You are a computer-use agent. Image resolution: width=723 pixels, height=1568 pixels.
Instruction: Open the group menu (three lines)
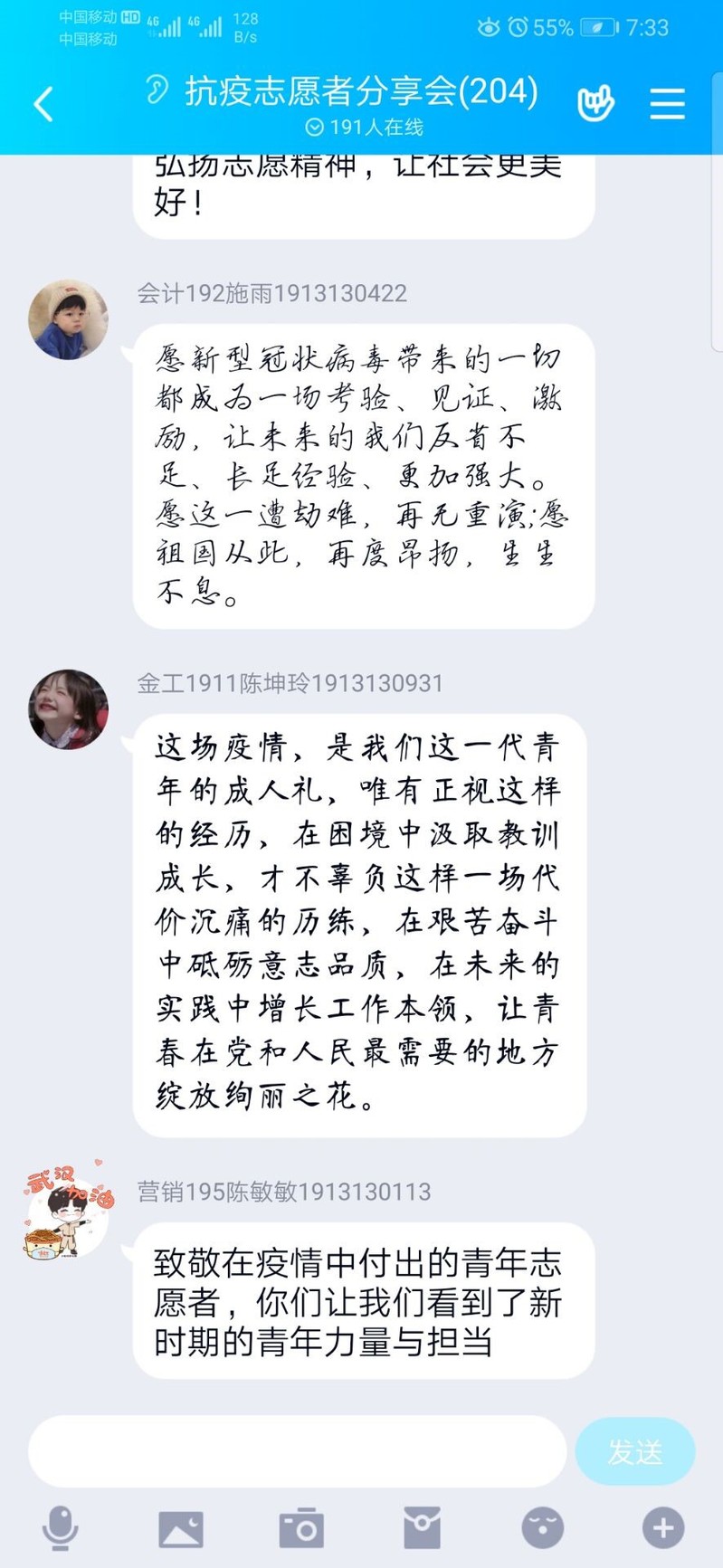coord(667,104)
